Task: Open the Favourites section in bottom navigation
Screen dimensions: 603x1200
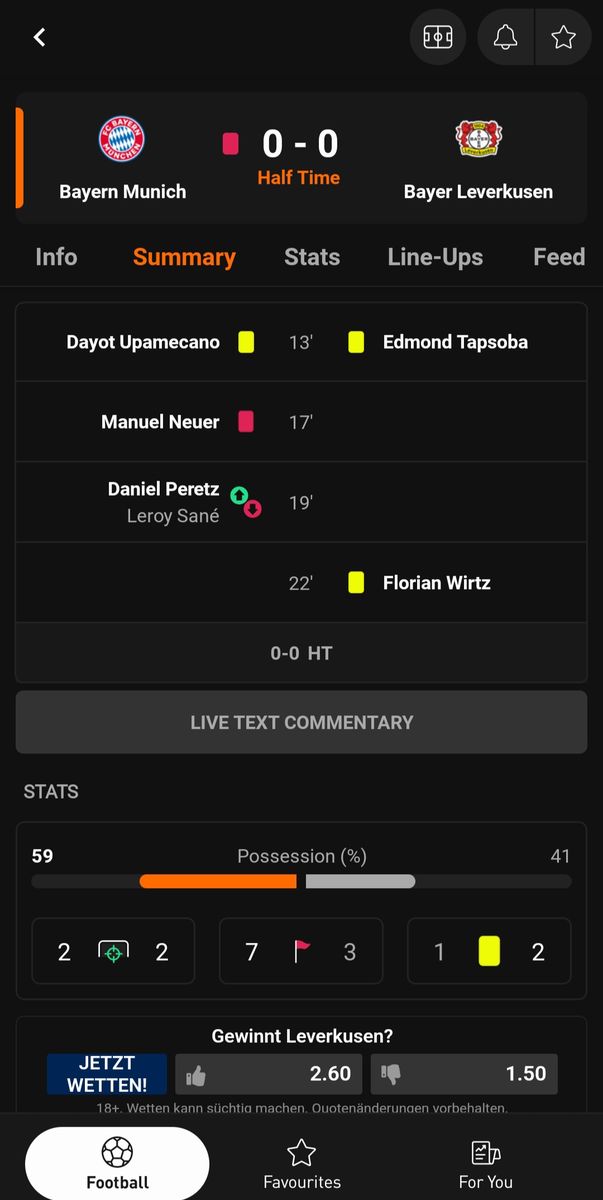Action: click(x=302, y=1164)
